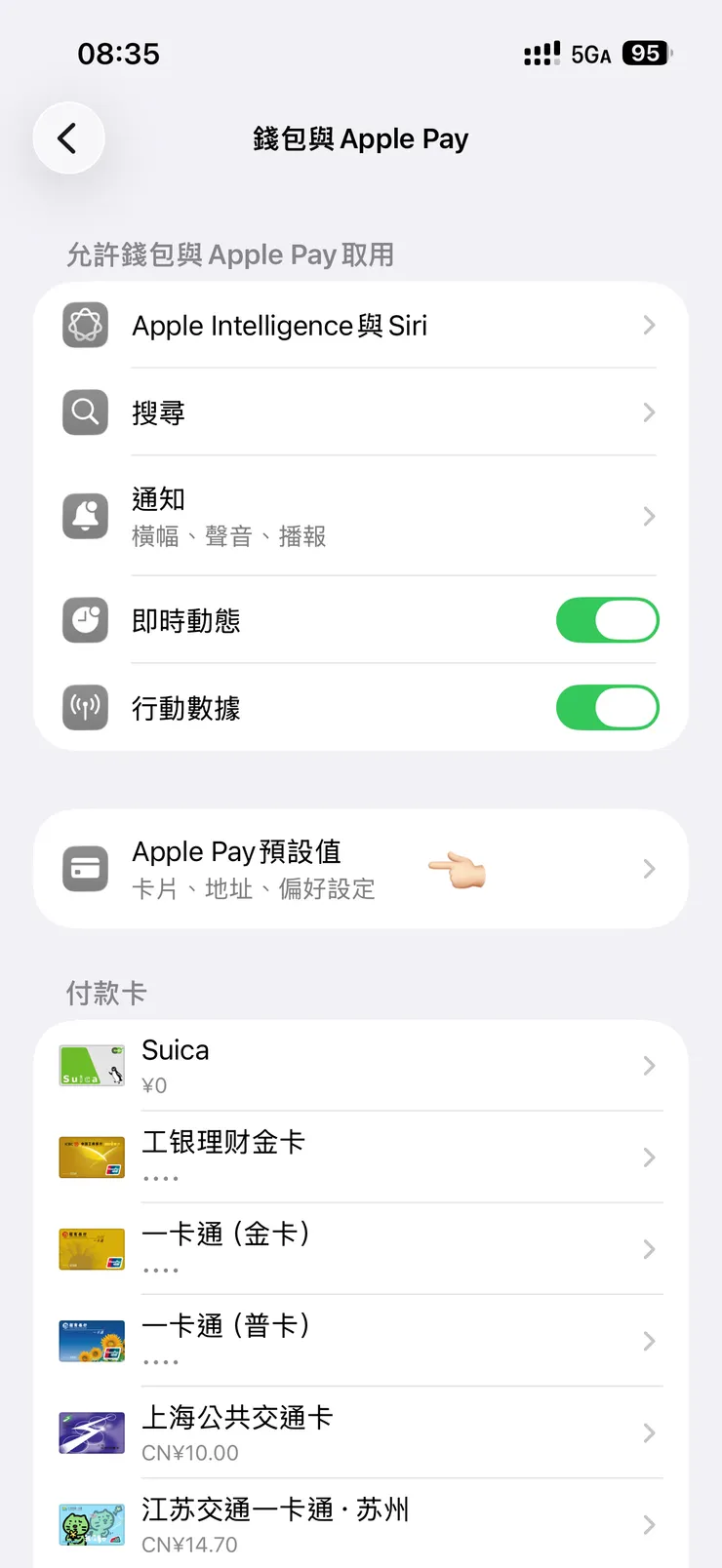Open Apple Pay 預設值 details via its chevron

(x=649, y=868)
